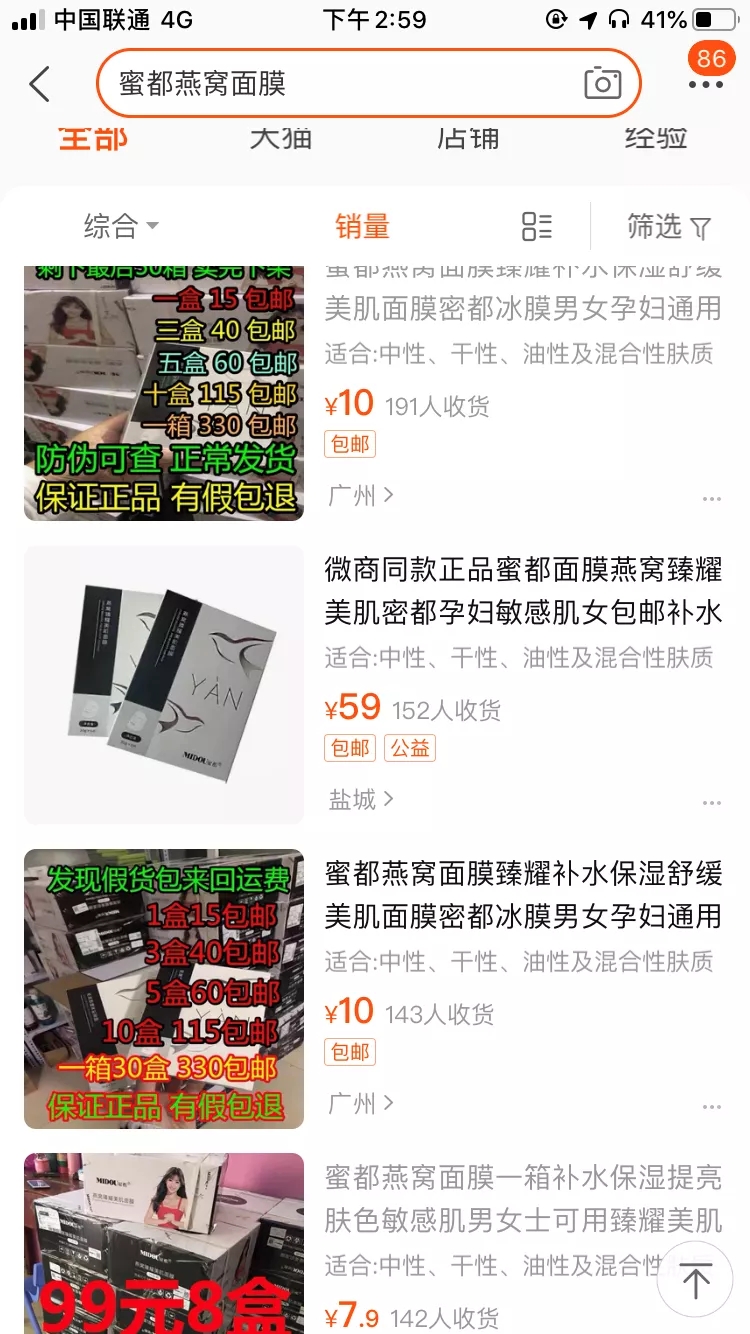Switch to the 店铺 tab

click(x=468, y=136)
